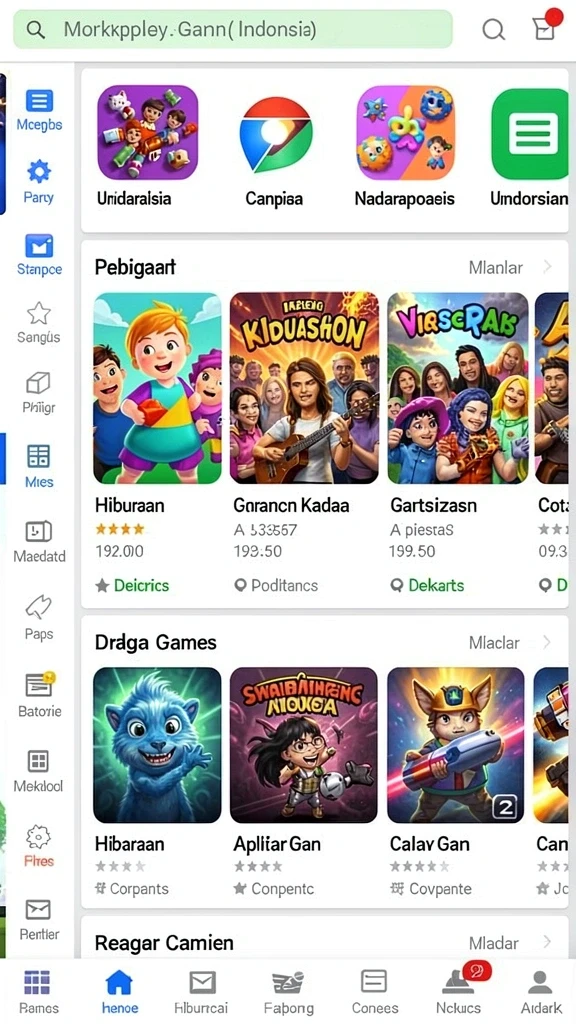Tap the magnifier icon beside the search field
The width and height of the screenshot is (576, 1024).
click(x=493, y=29)
